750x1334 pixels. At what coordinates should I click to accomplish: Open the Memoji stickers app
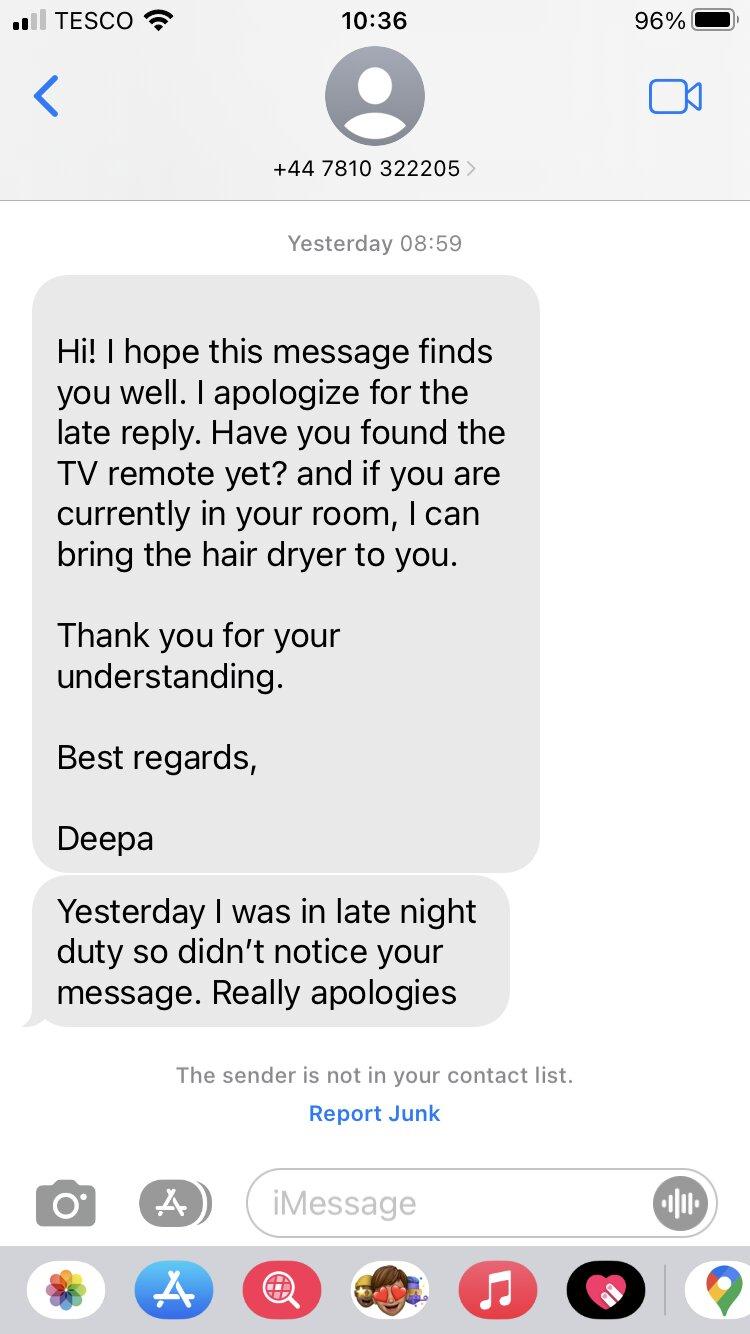pos(390,1290)
